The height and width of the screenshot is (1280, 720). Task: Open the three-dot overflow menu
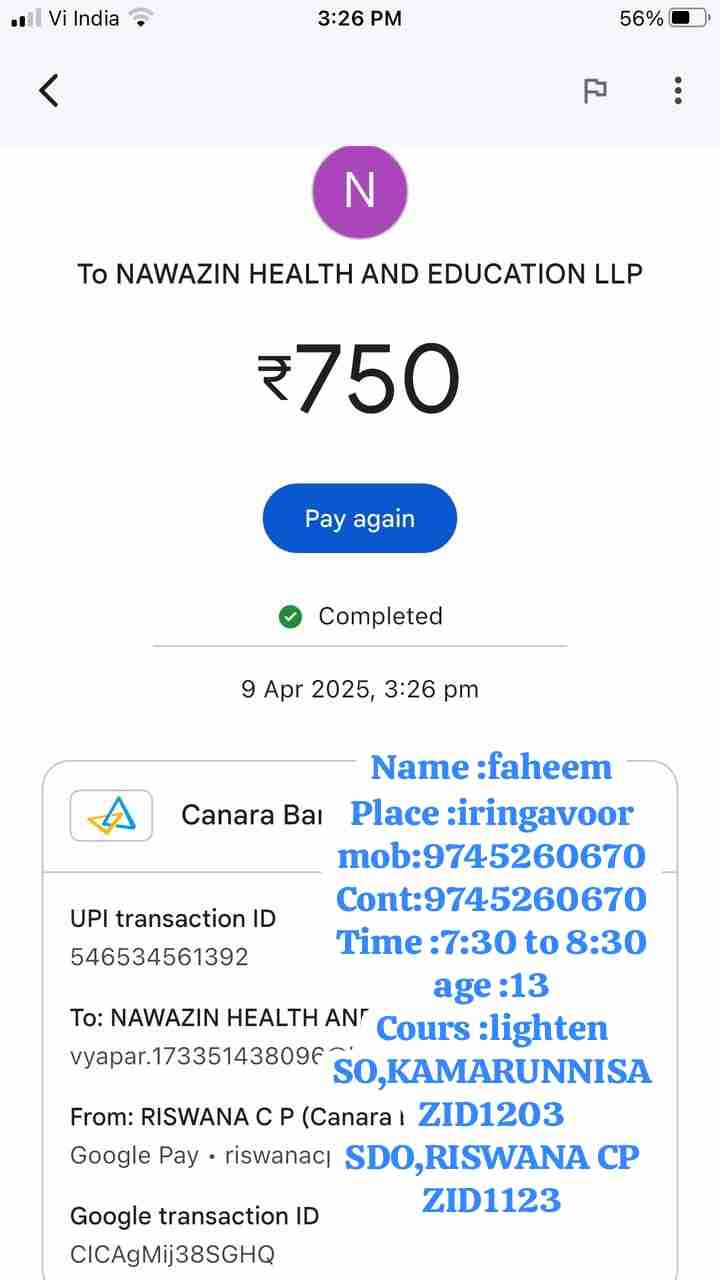[678, 90]
